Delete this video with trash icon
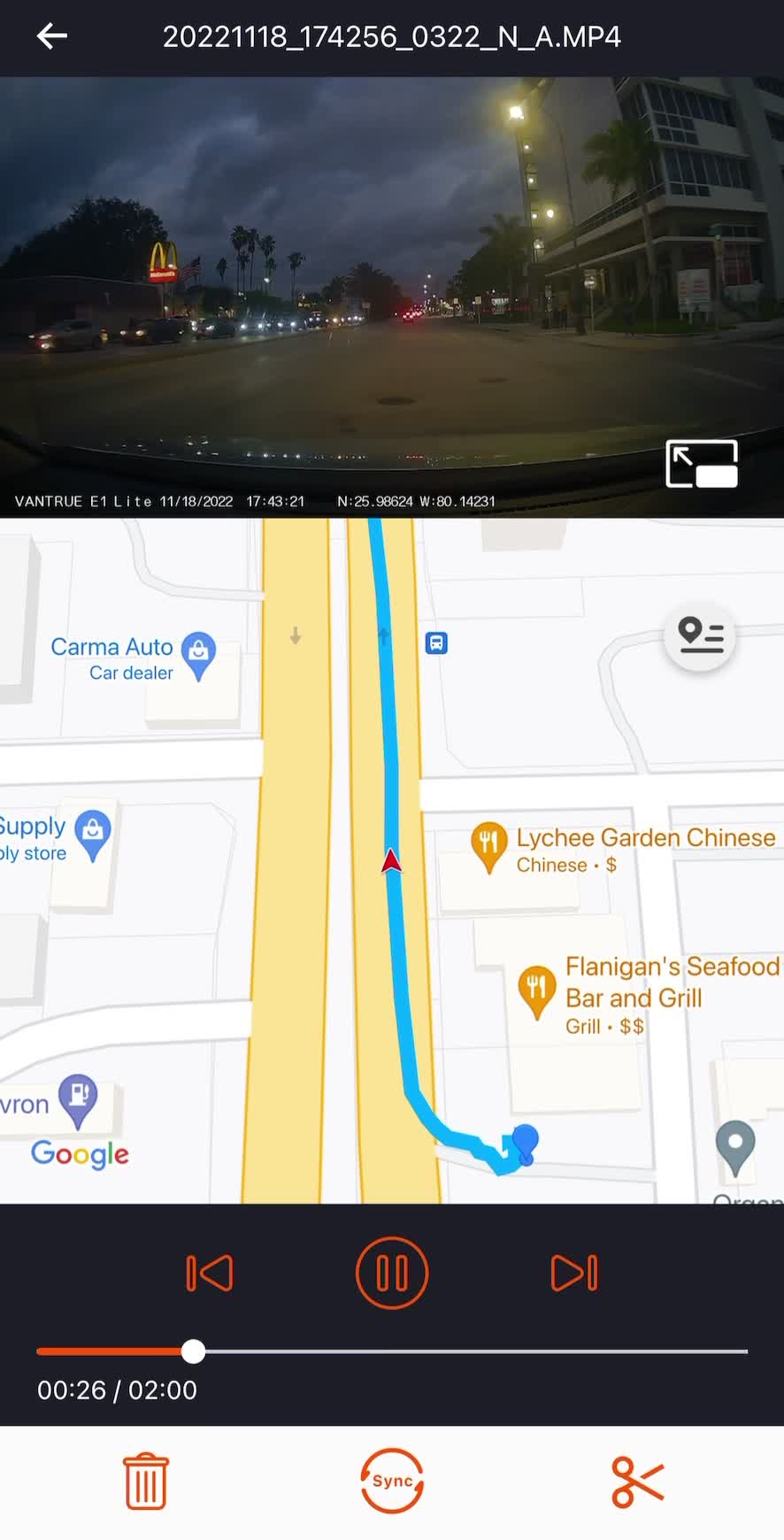This screenshot has width=784, height=1540. (146, 1481)
